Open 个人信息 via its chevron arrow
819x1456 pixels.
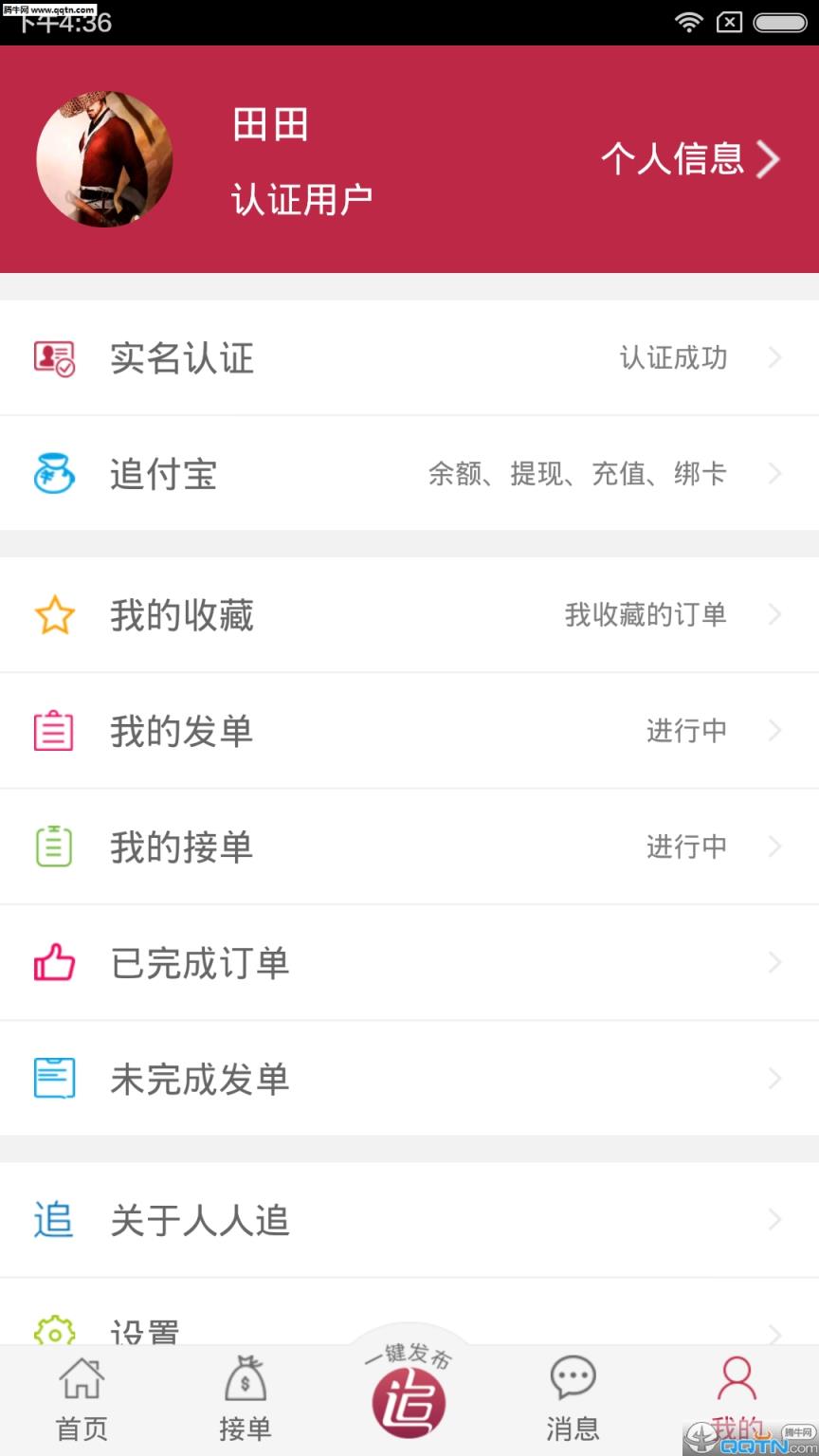pos(770,159)
